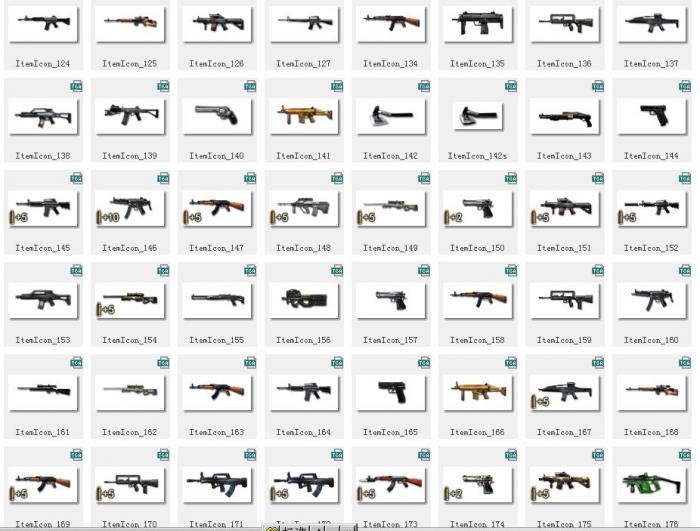Screen dimensions: 700x531
Task: Select the ItemIcon_156 file
Action: [x=303, y=301]
